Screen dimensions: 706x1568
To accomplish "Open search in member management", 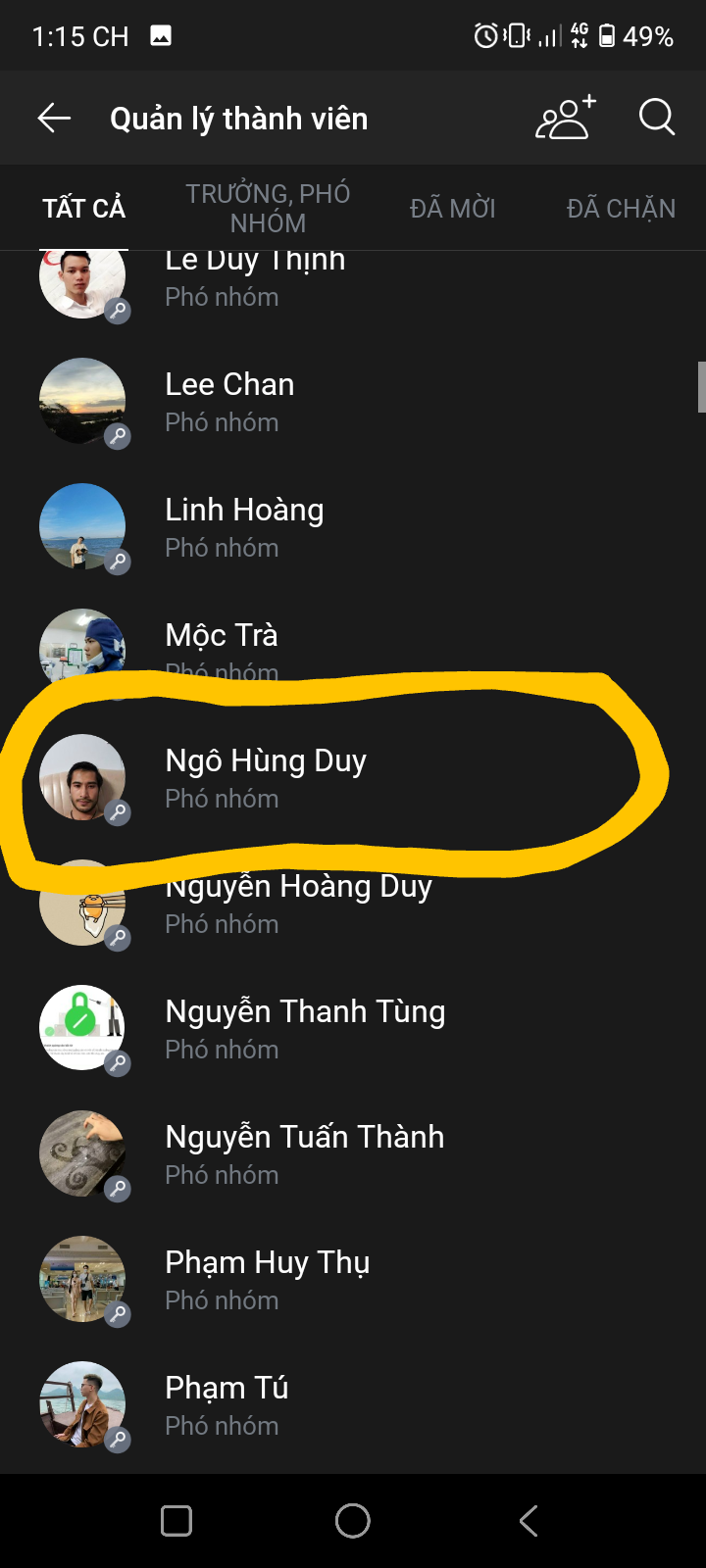I will point(655,118).
